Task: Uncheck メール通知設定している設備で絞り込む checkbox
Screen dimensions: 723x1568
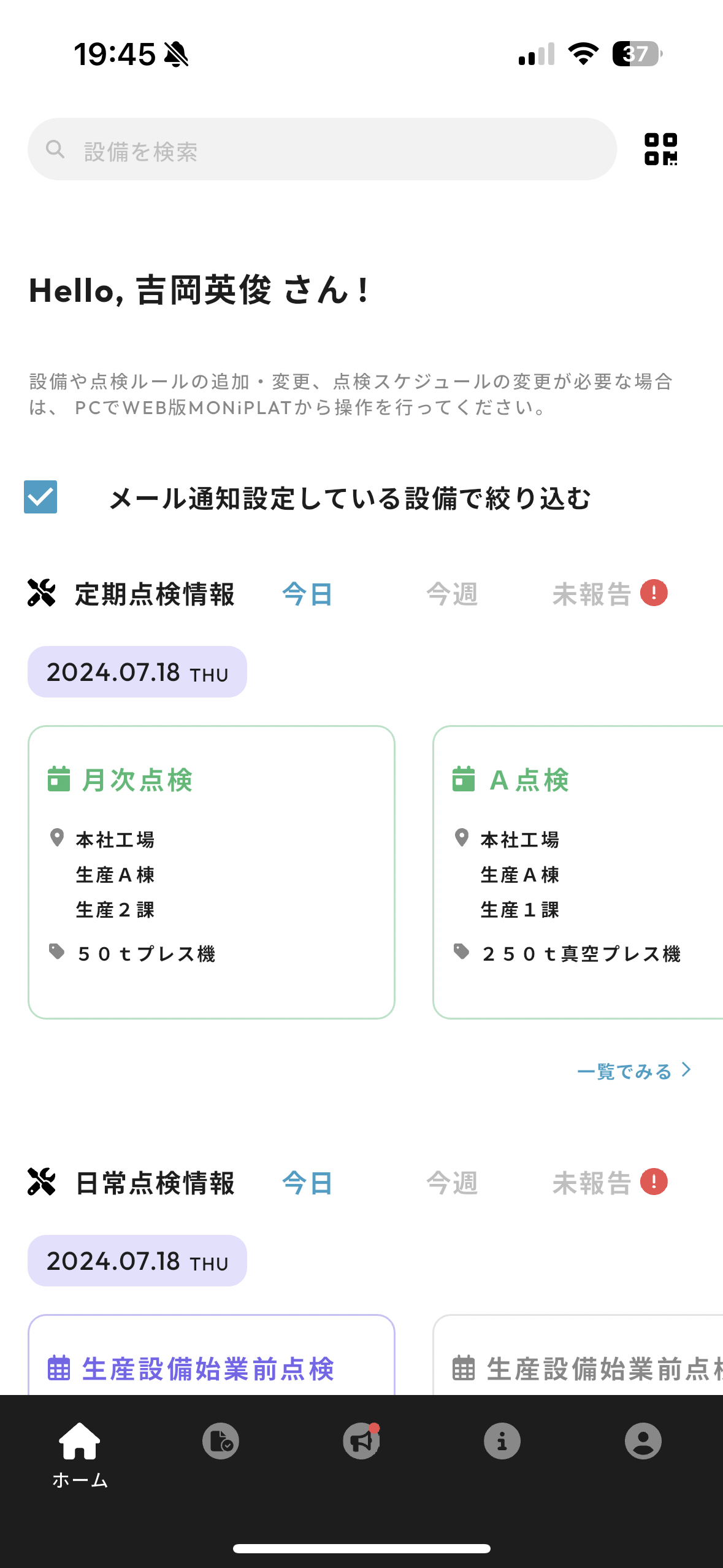Action: pyautogui.click(x=40, y=497)
